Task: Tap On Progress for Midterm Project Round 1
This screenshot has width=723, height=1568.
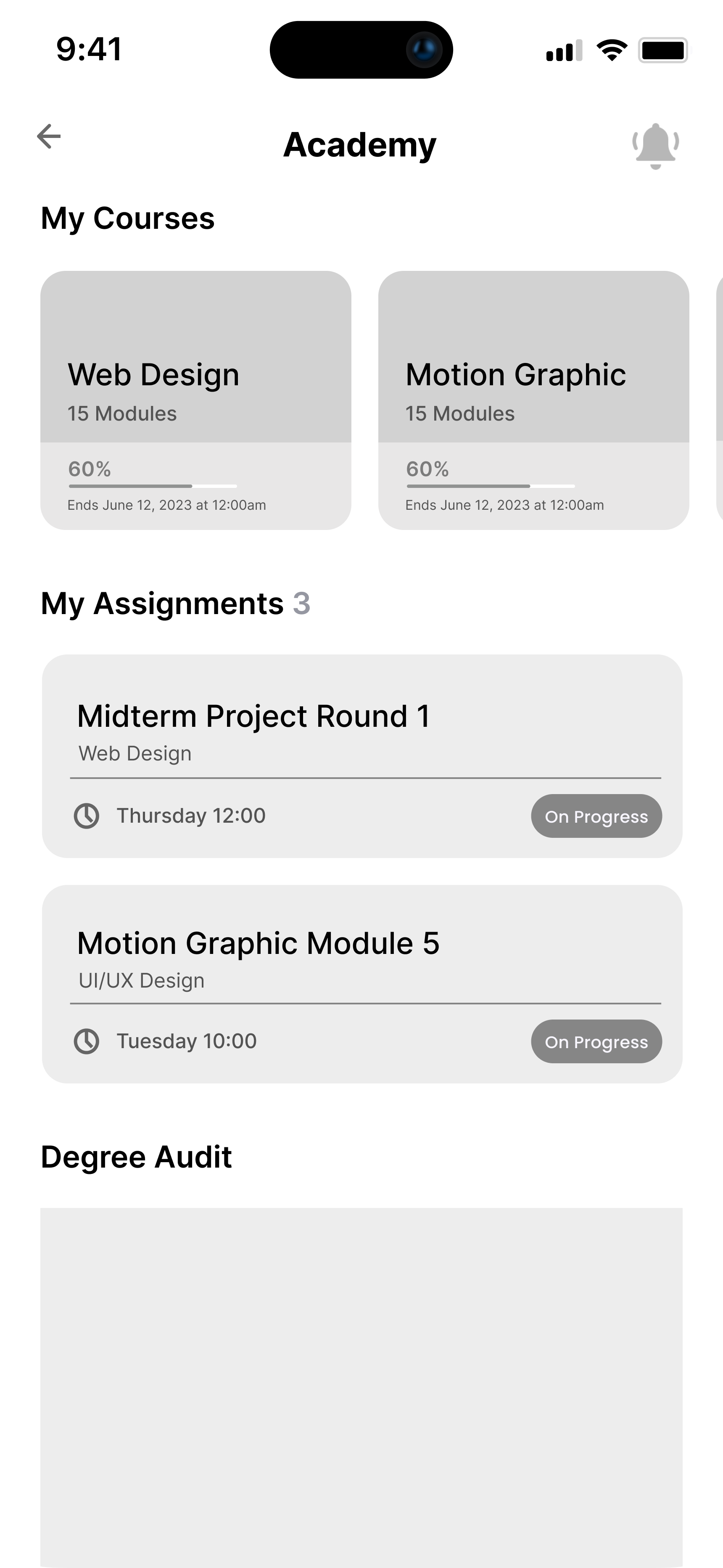Action: tap(596, 816)
